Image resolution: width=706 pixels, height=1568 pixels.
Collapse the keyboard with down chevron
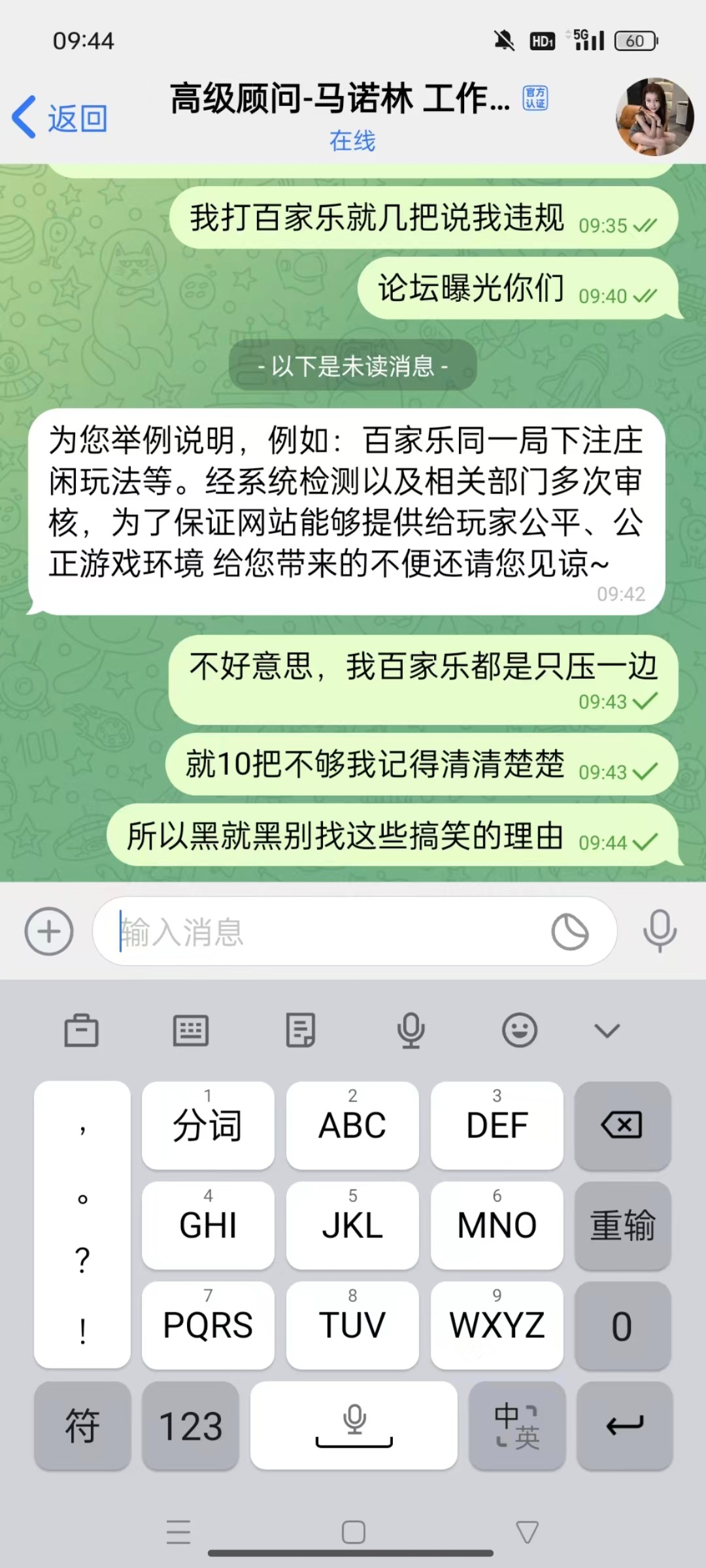point(607,1031)
